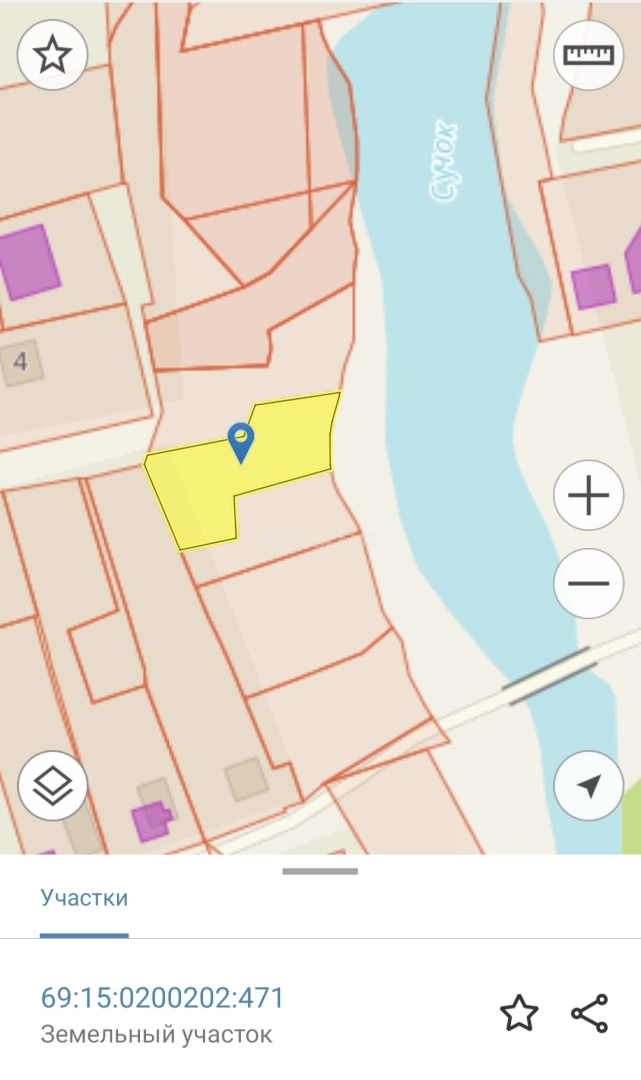This screenshot has height=1080, width=641.
Task: Zoom in with the plus button
Action: 588,495
